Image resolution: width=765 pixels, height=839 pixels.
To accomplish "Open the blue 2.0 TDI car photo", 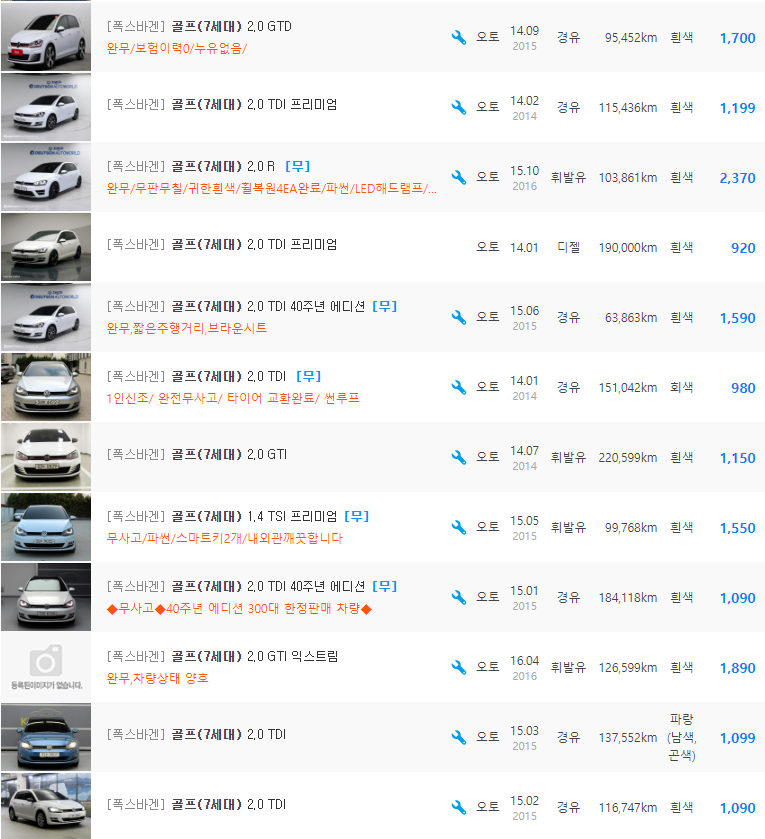I will coord(45,737).
